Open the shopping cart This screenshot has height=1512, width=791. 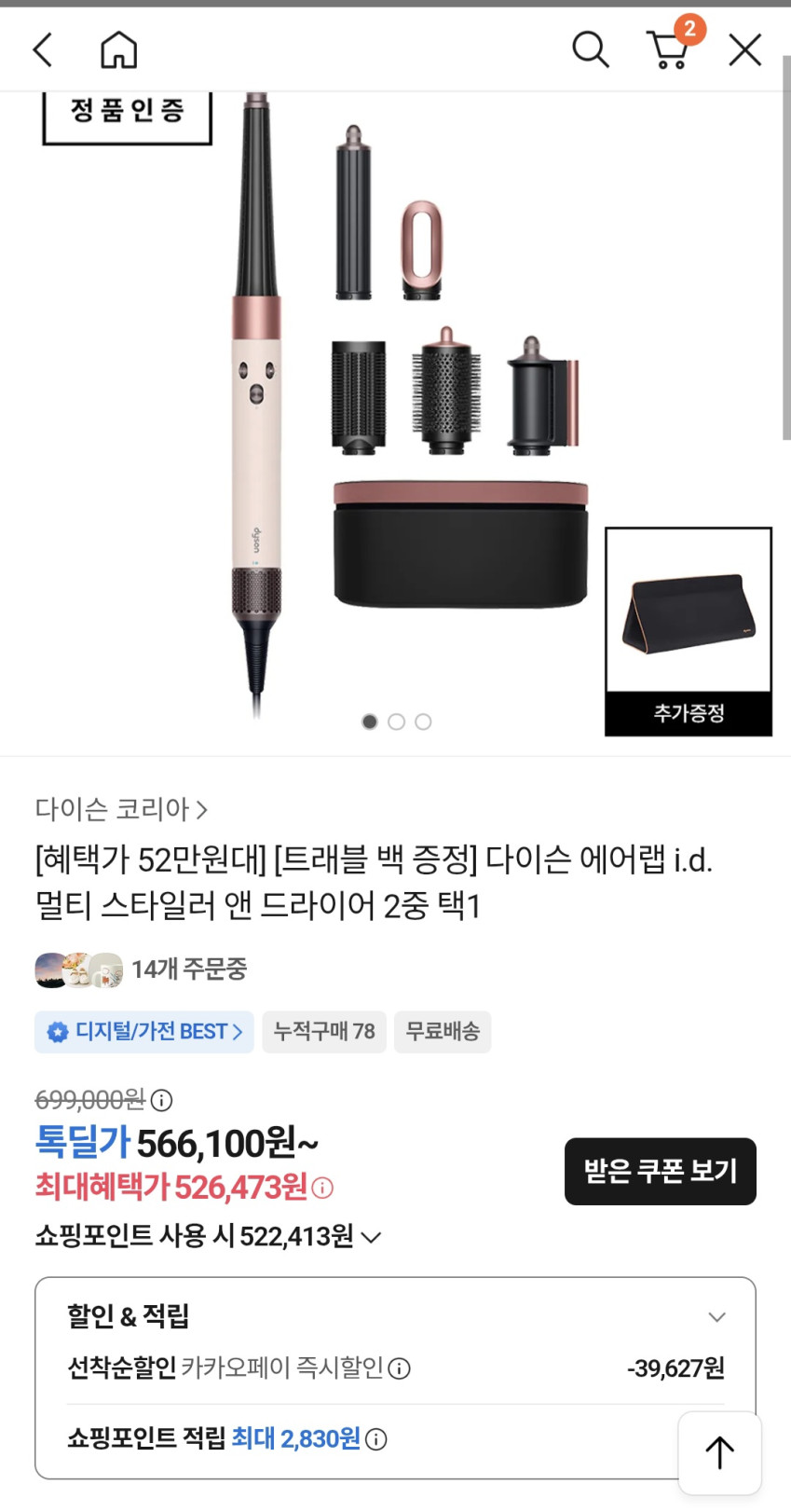click(669, 48)
